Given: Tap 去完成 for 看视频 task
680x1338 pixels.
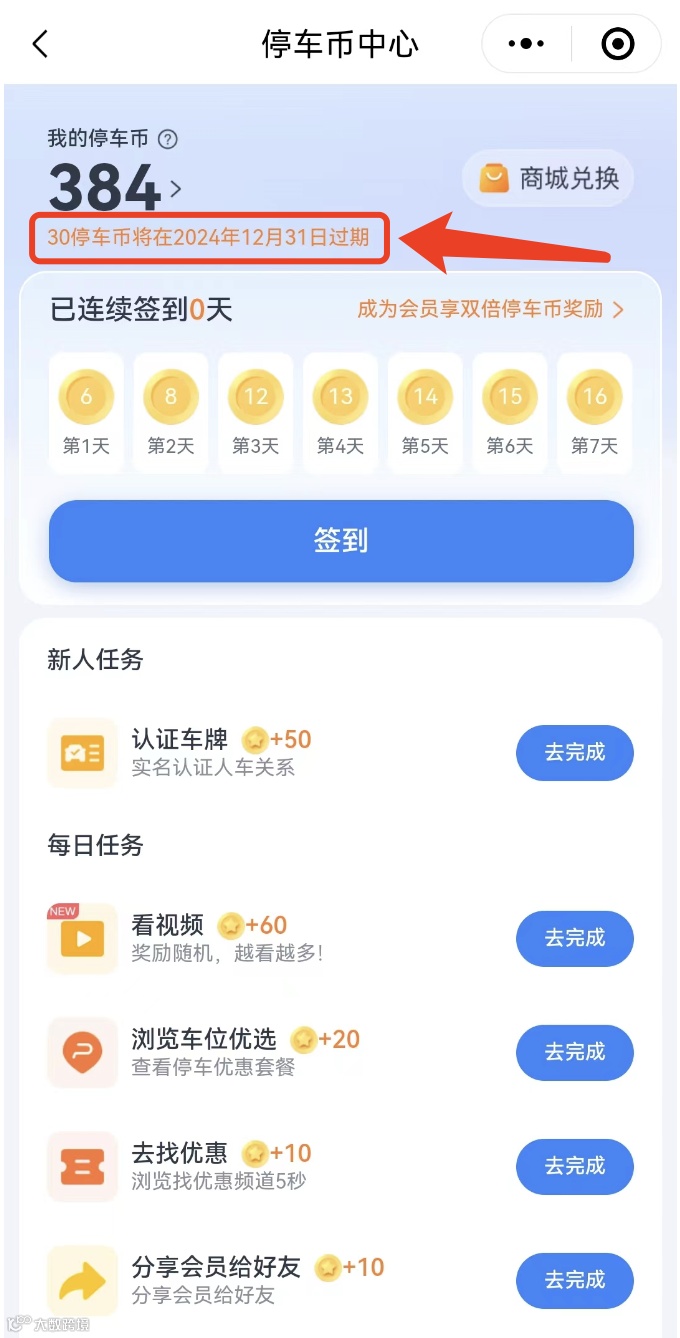Looking at the screenshot, I should (574, 938).
